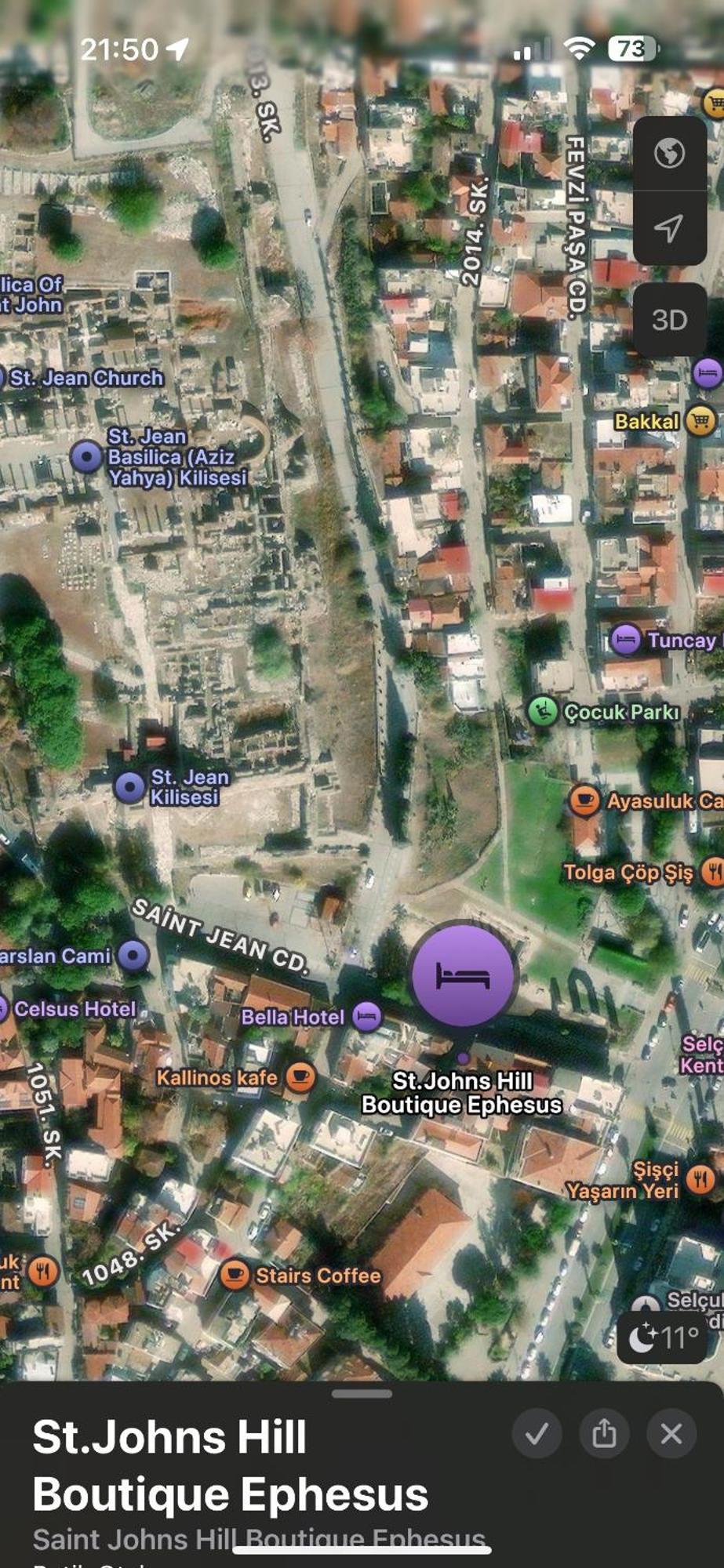
Task: Select Tolga Çöp Şiş restaurant pin
Action: pos(712,872)
